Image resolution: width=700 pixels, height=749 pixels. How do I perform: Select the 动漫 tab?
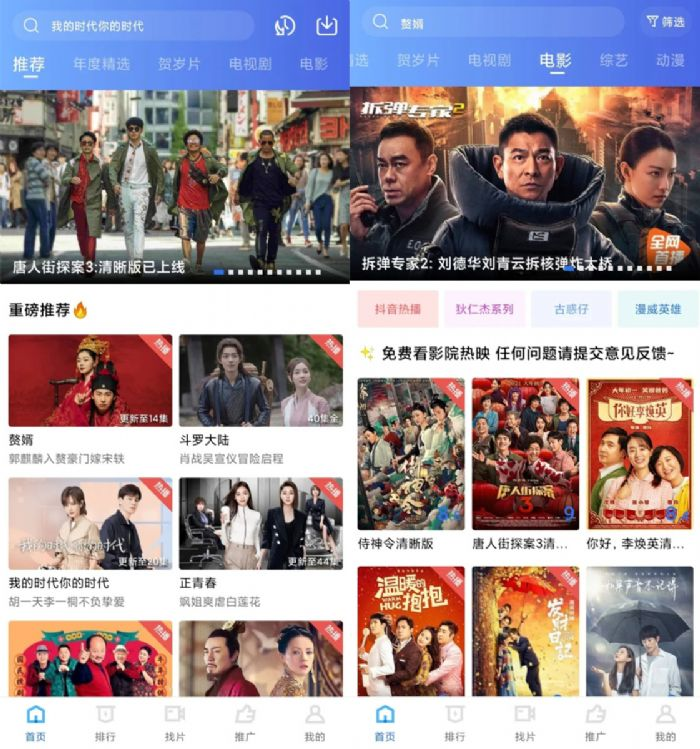click(670, 61)
